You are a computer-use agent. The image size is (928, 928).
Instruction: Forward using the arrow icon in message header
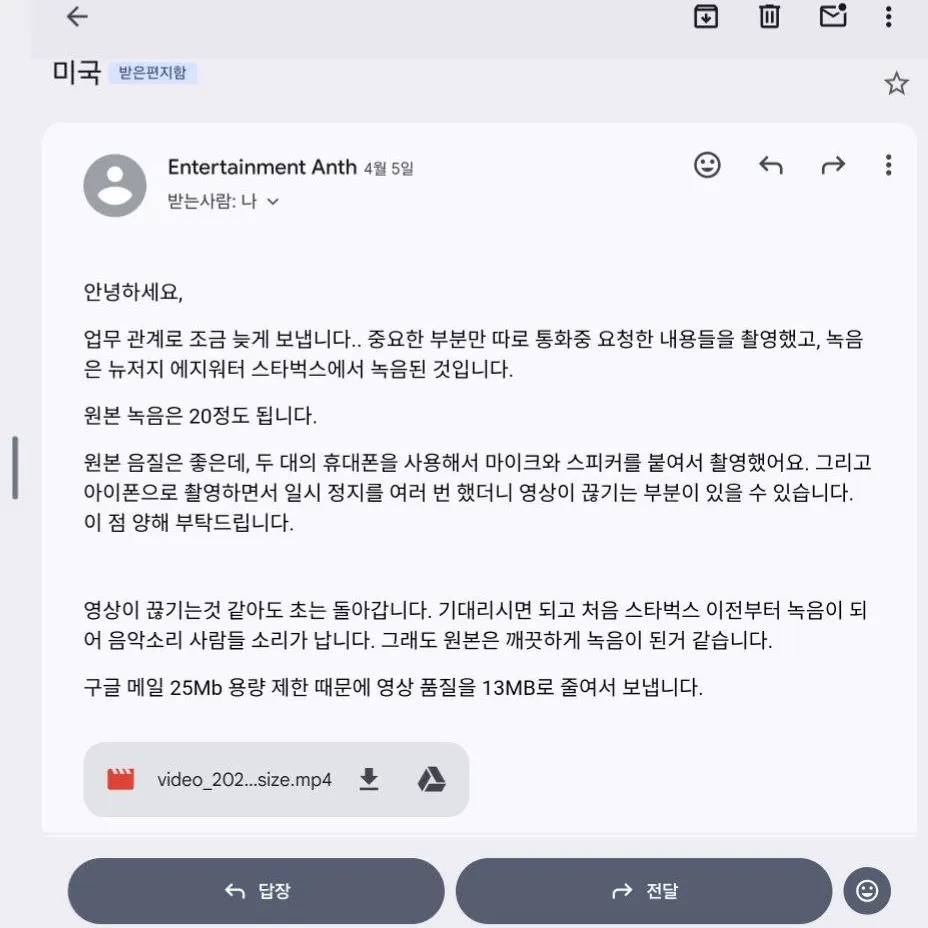832,166
